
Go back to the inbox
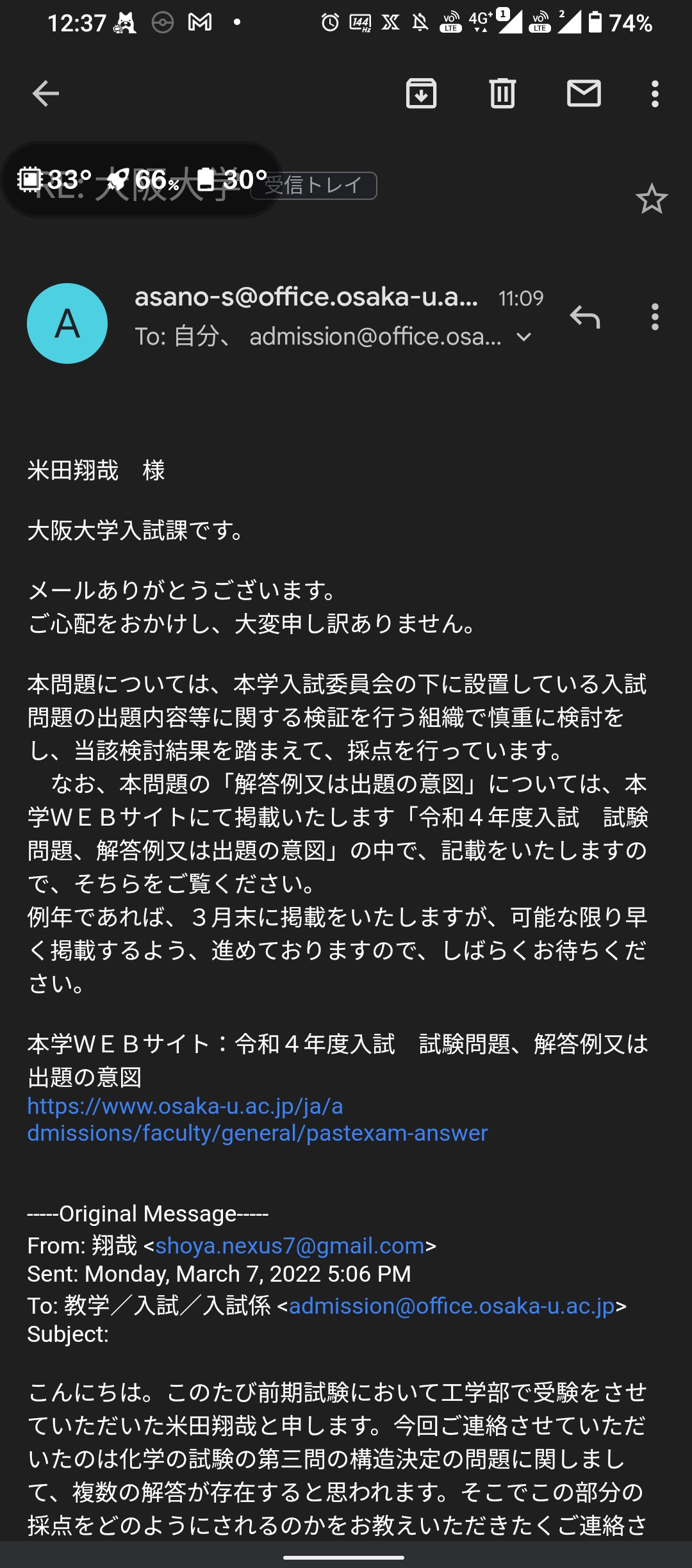pos(45,94)
